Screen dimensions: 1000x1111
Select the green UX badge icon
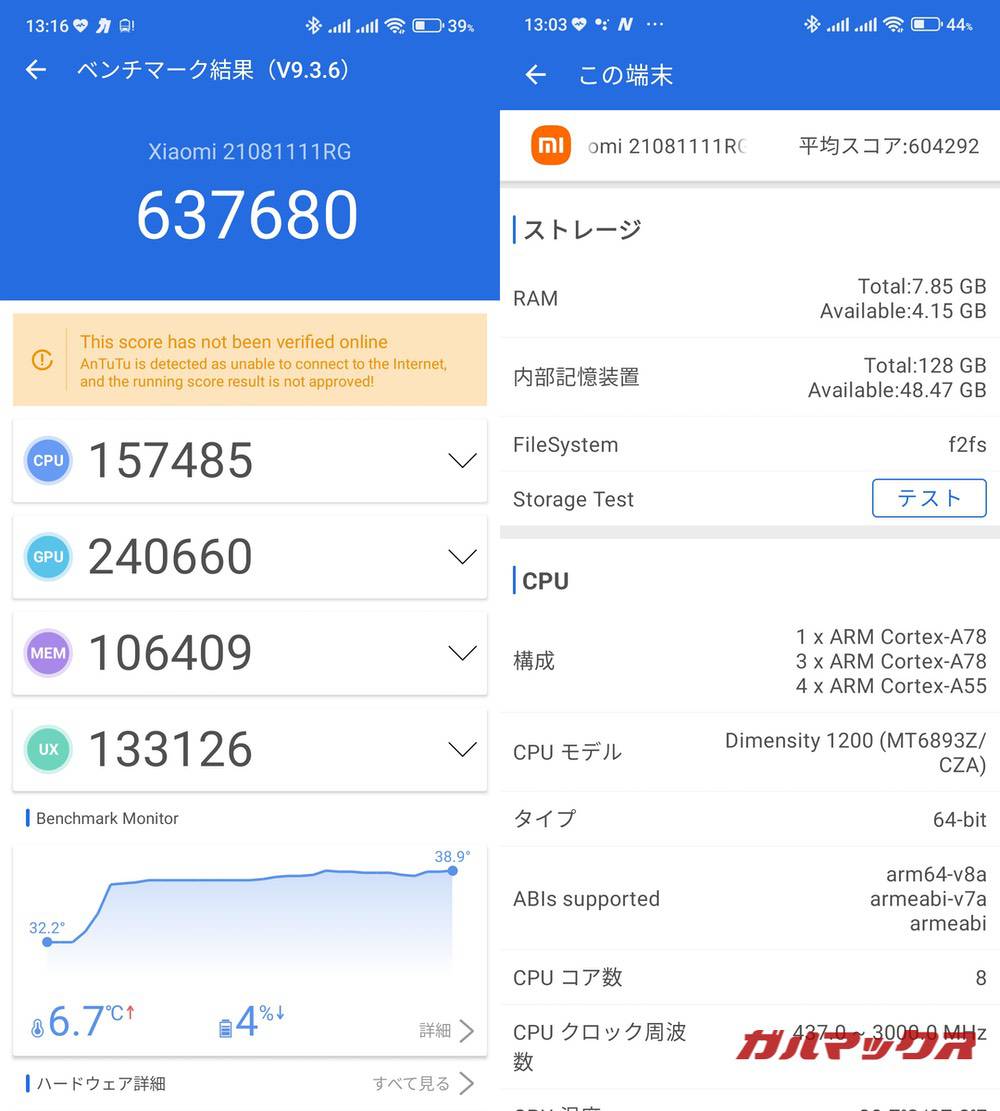(47, 750)
